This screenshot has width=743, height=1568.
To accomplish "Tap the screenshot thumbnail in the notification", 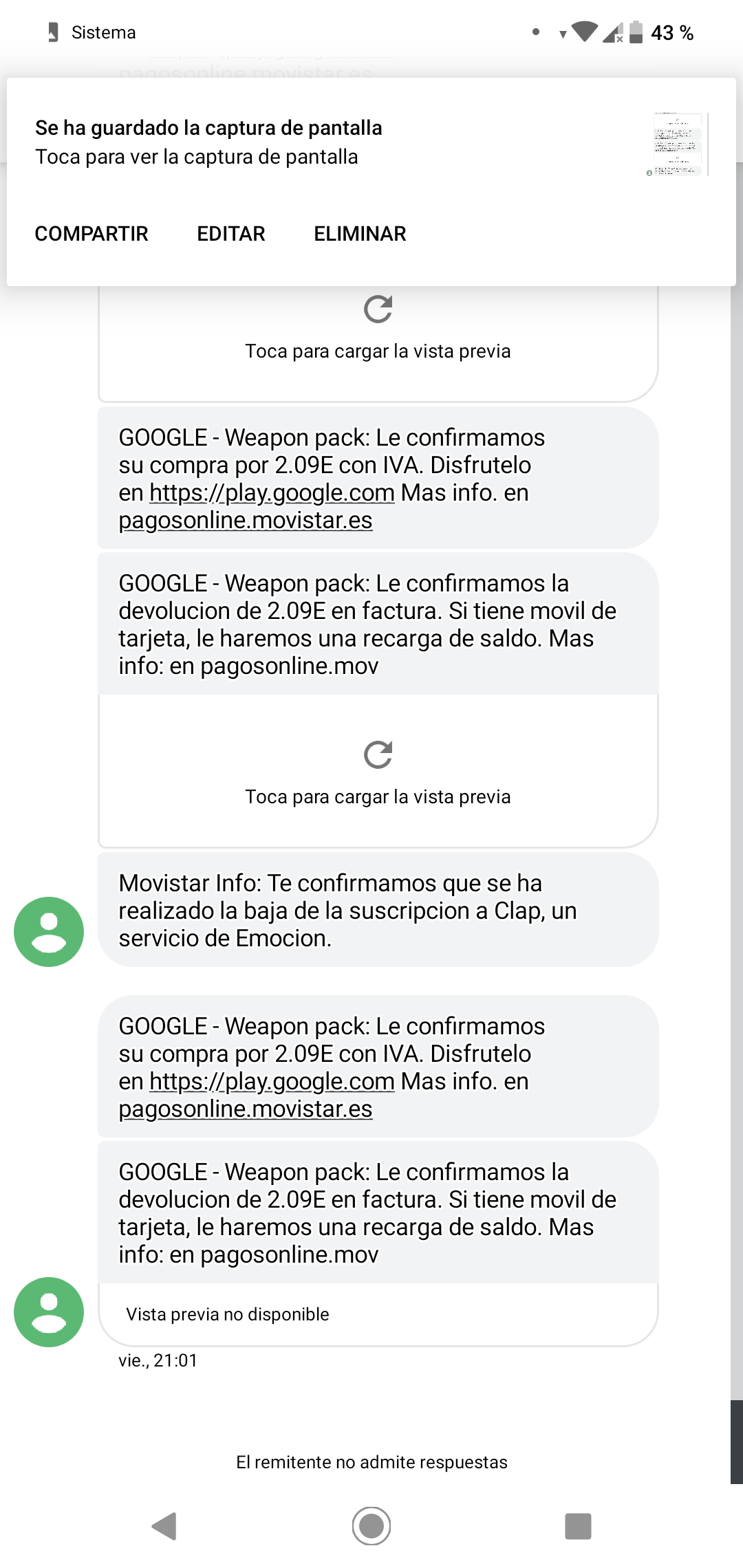I will click(678, 142).
